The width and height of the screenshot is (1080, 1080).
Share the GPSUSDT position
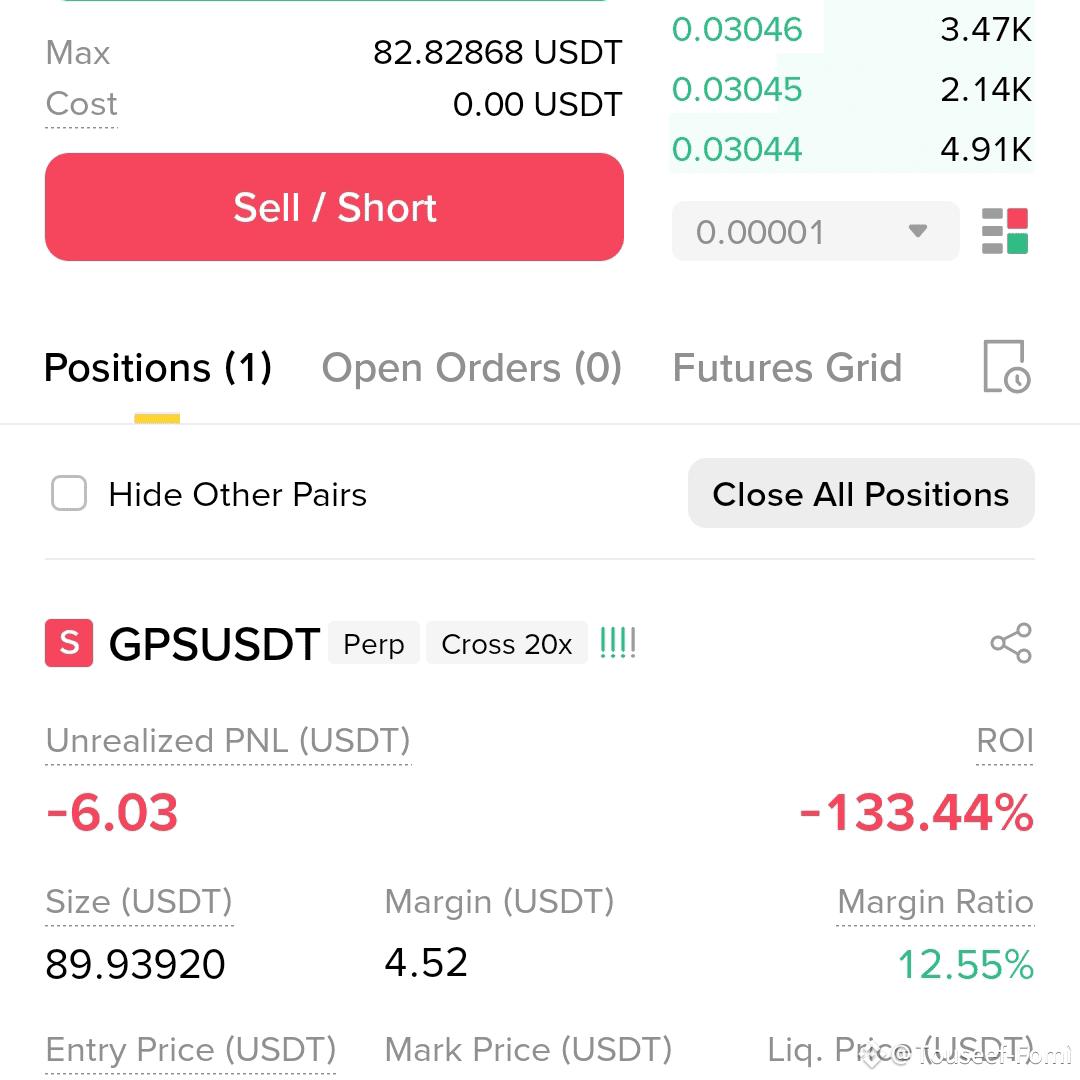coord(1011,643)
